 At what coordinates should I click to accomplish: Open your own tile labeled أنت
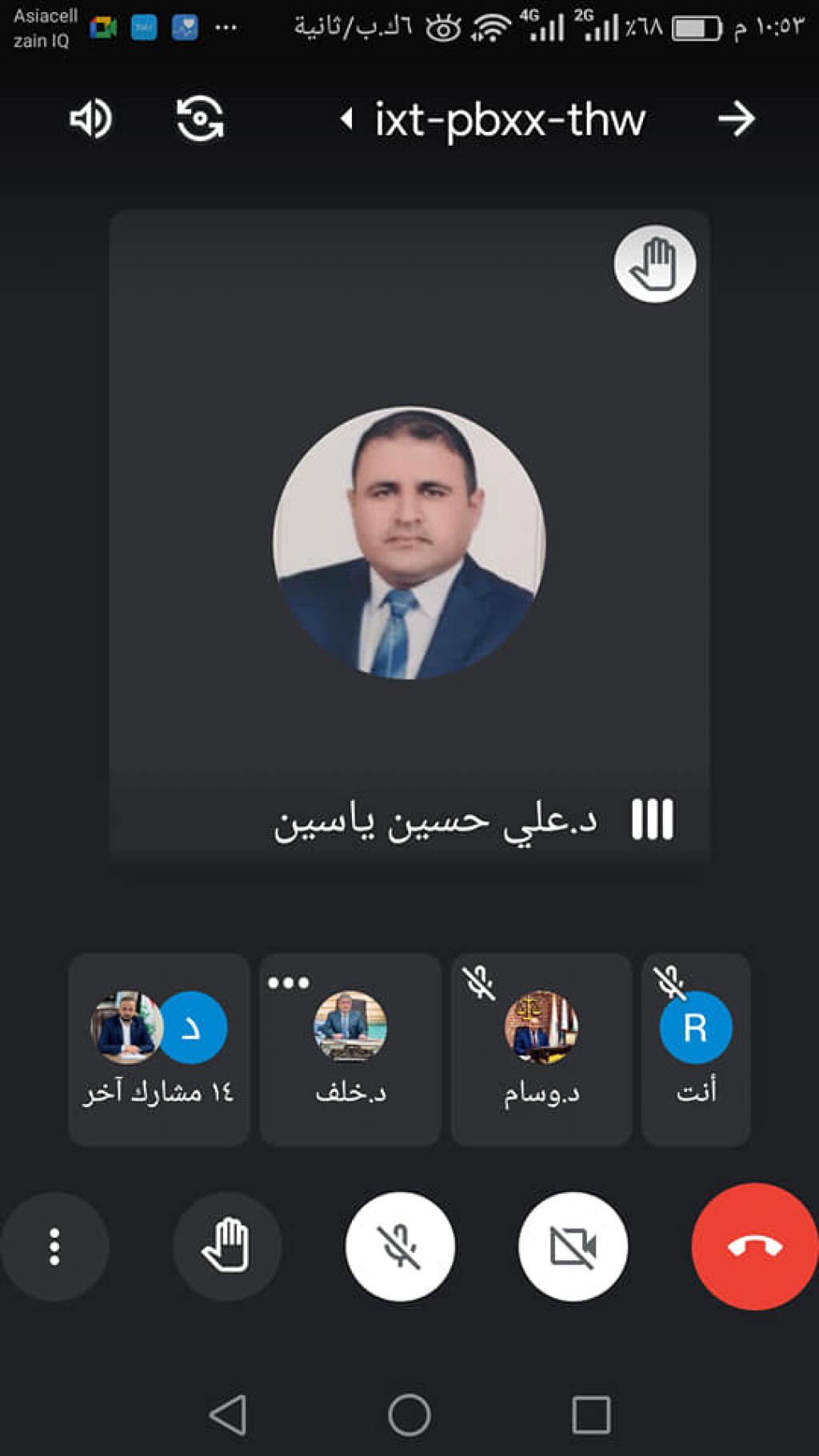(696, 1049)
